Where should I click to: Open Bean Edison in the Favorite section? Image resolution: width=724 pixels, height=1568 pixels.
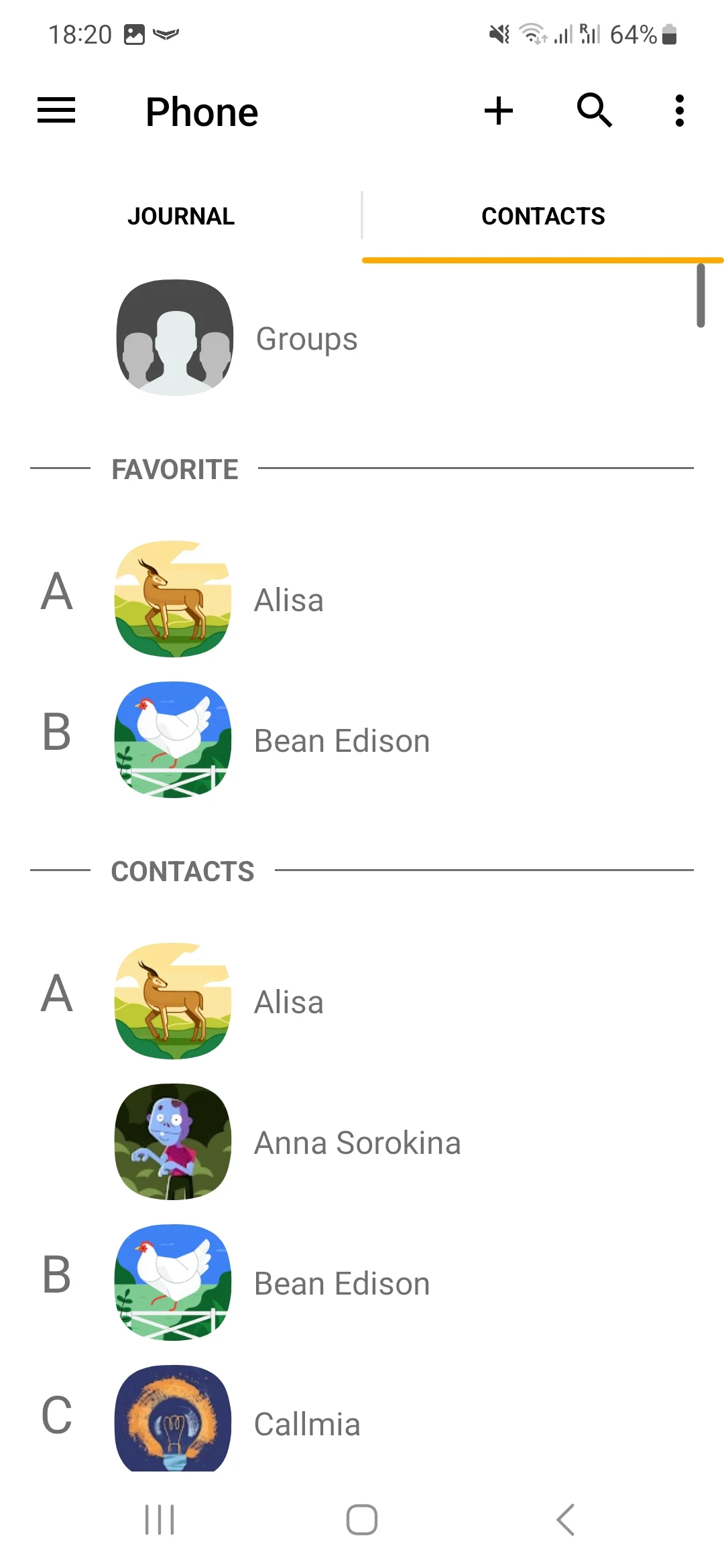(342, 740)
